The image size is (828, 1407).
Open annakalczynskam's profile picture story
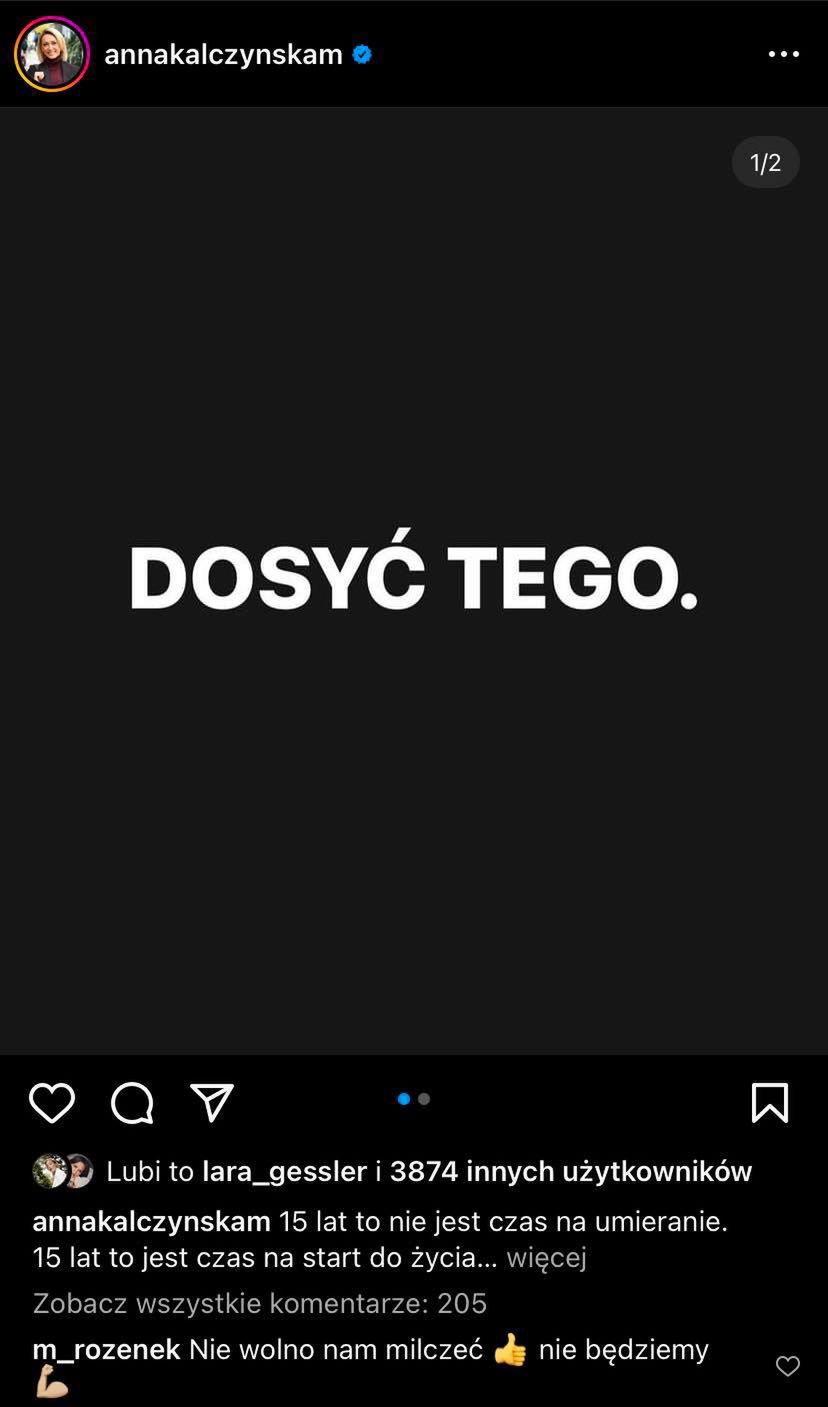[52, 54]
